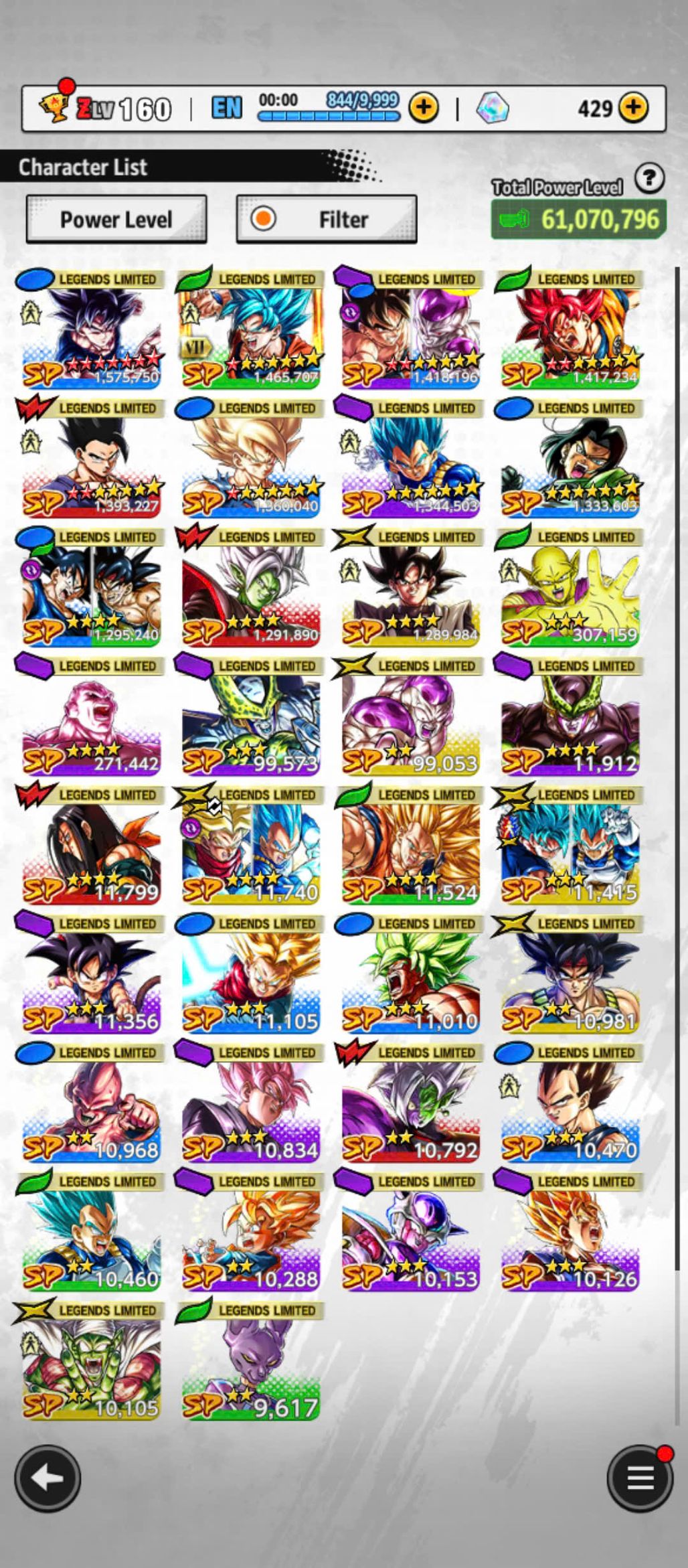The width and height of the screenshot is (688, 1568).
Task: Open the help question mark icon
Action: point(649,179)
